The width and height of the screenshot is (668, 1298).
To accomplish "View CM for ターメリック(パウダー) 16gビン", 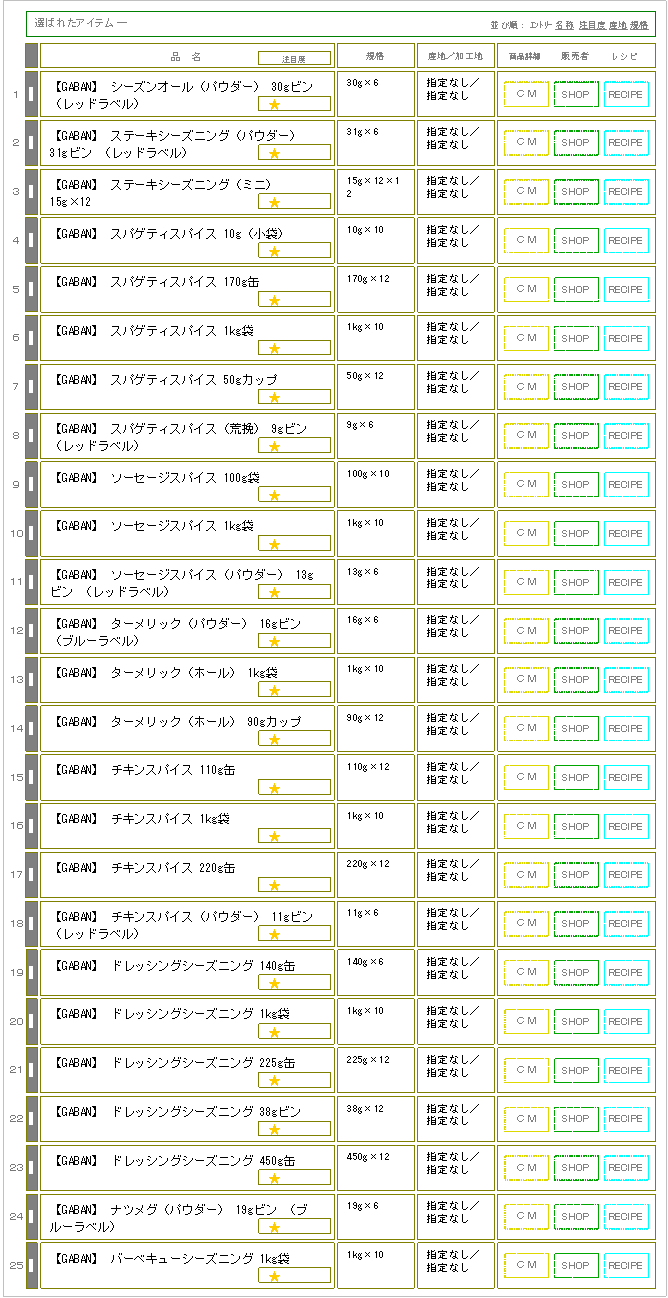I will click(526, 631).
